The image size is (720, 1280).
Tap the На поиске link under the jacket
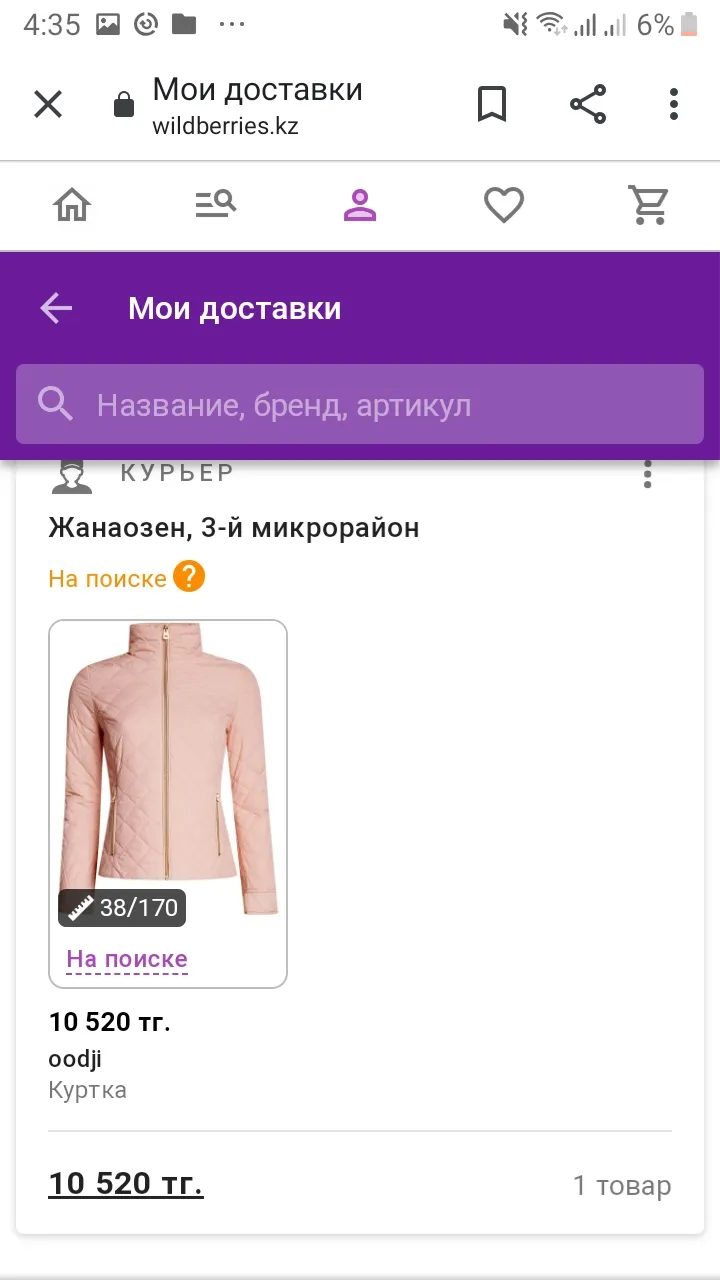[x=127, y=960]
